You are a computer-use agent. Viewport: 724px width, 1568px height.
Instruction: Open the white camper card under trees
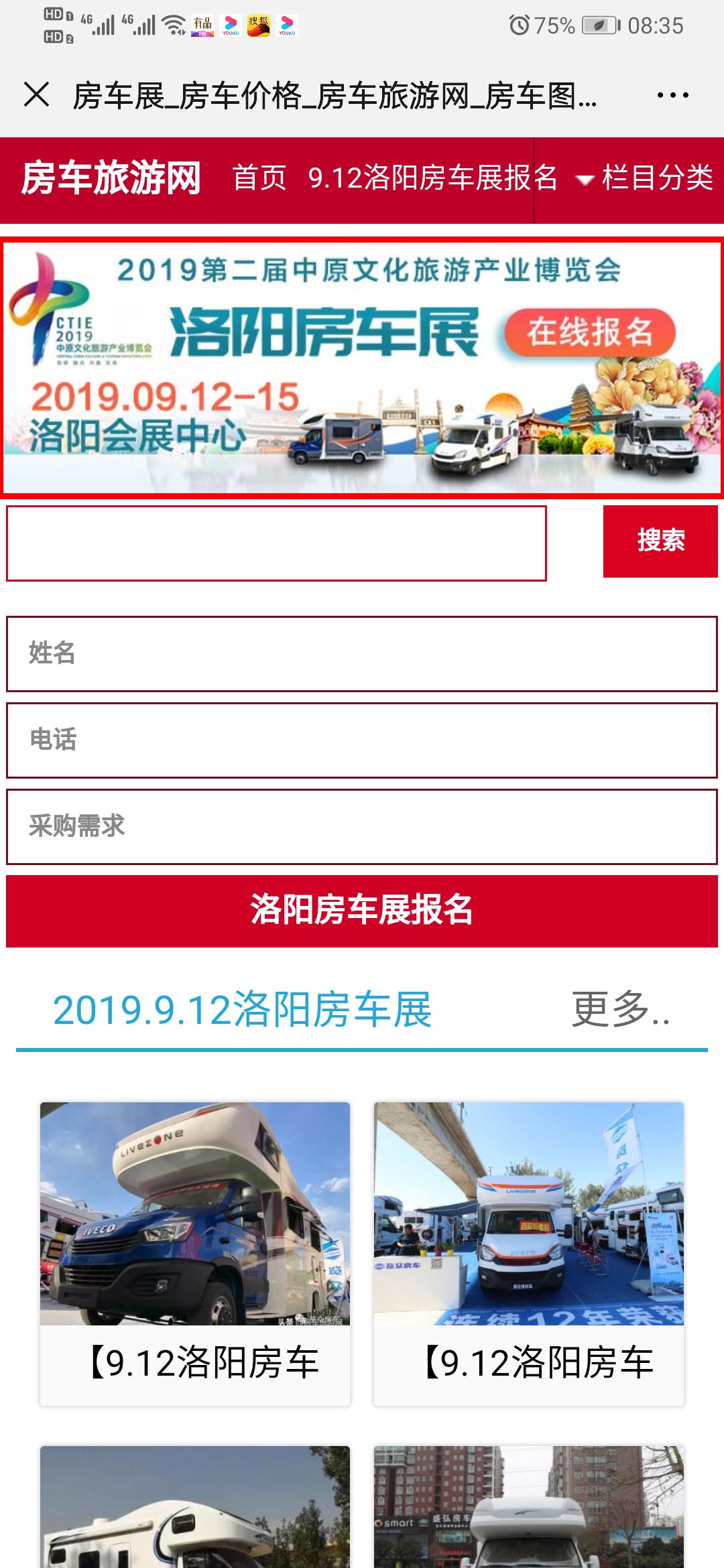point(195,1508)
